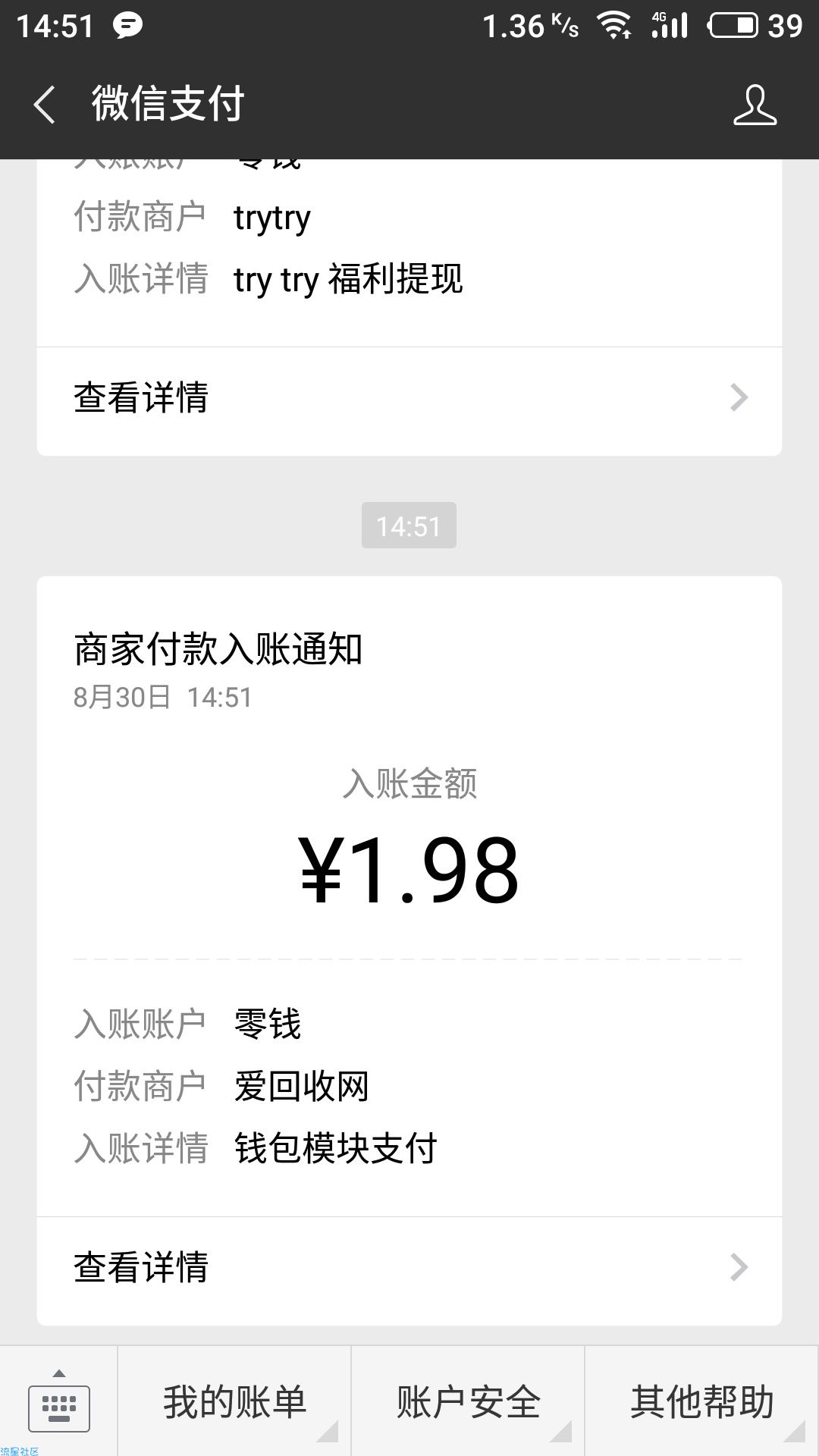Open the ¥1.98 商家付款入账通知 card
The height and width of the screenshot is (1456, 819).
point(409,896)
